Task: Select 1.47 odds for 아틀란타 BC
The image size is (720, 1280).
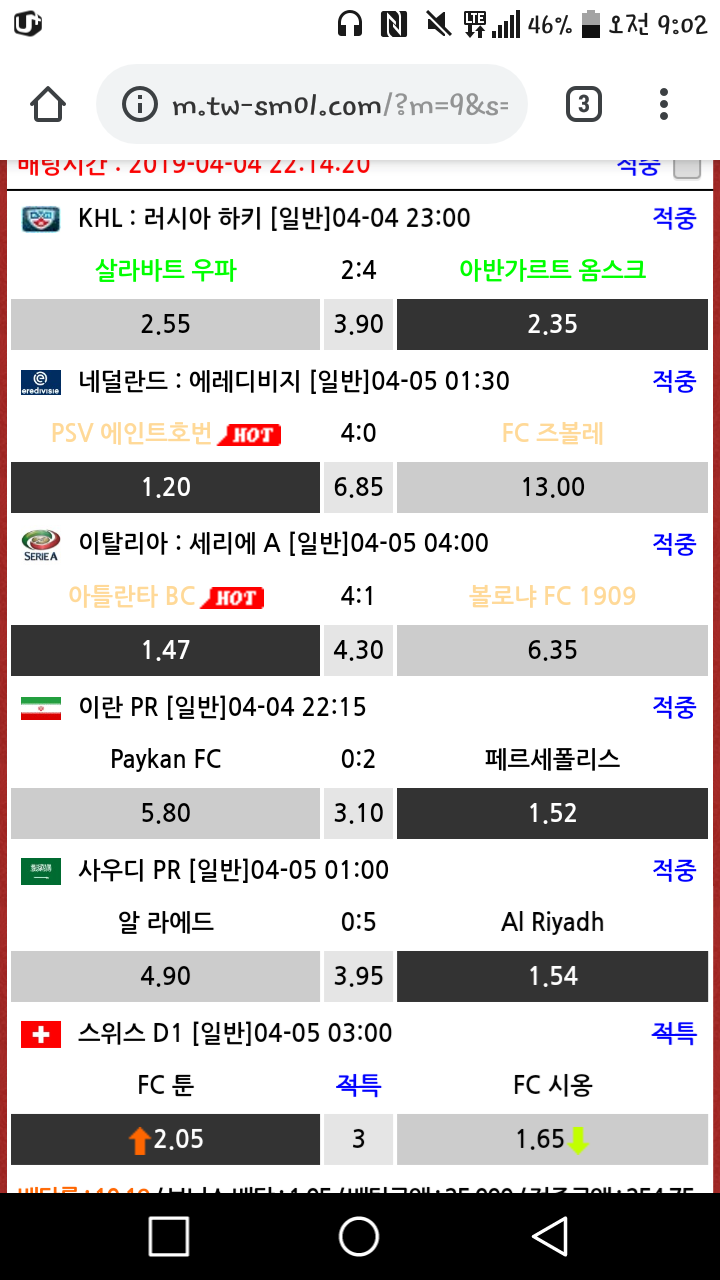Action: pos(165,650)
